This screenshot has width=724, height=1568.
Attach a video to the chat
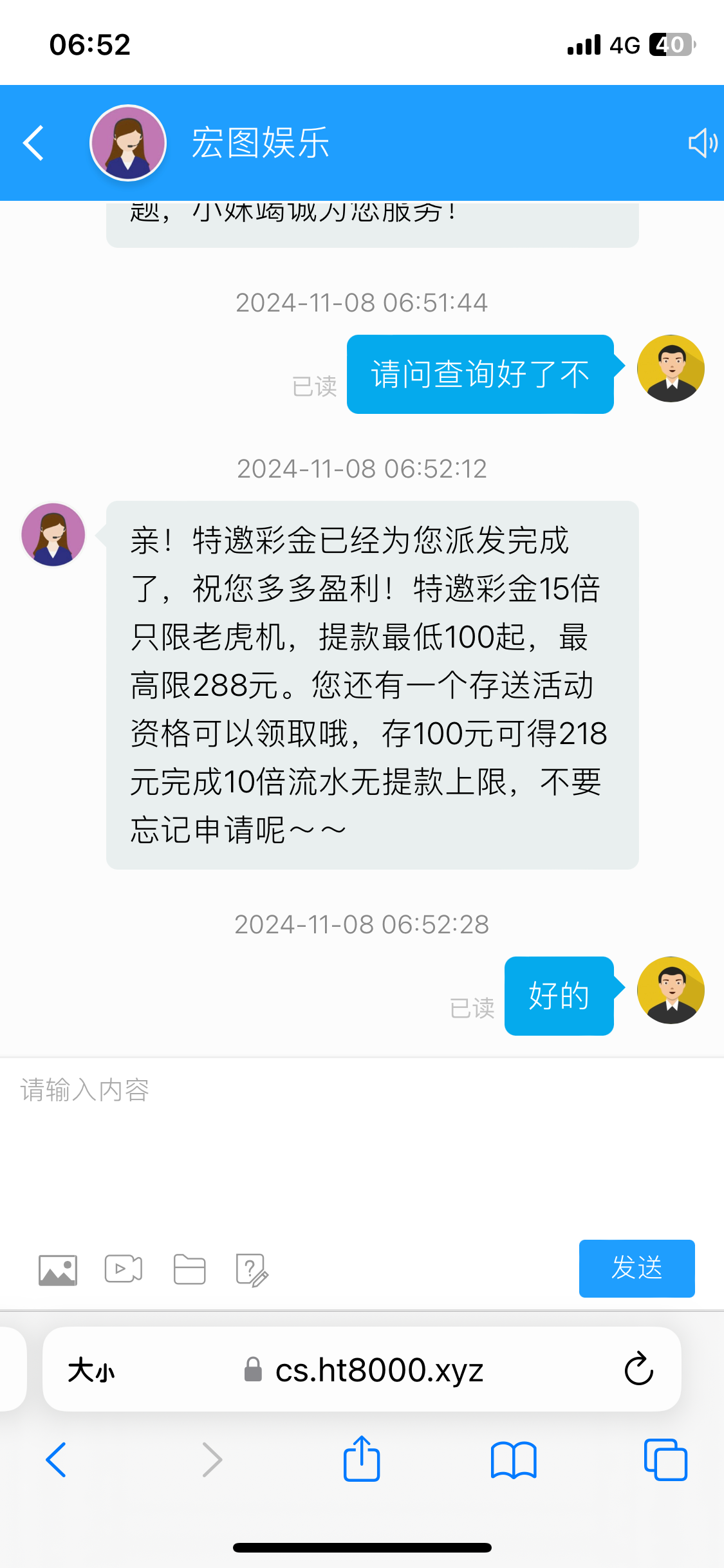124,1269
